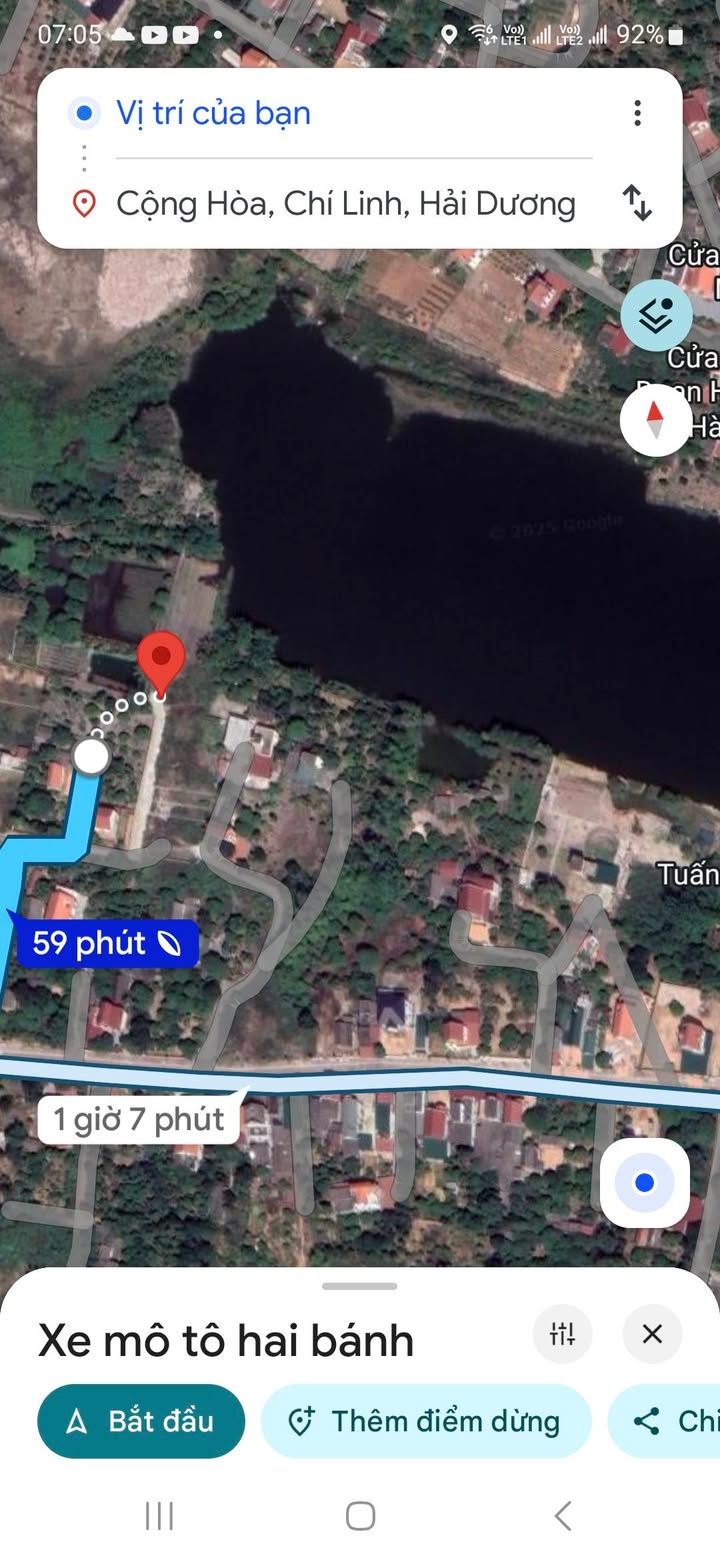Add a stop with Thêm điểm dừng
Screen dimensions: 720x1560
tap(426, 1421)
